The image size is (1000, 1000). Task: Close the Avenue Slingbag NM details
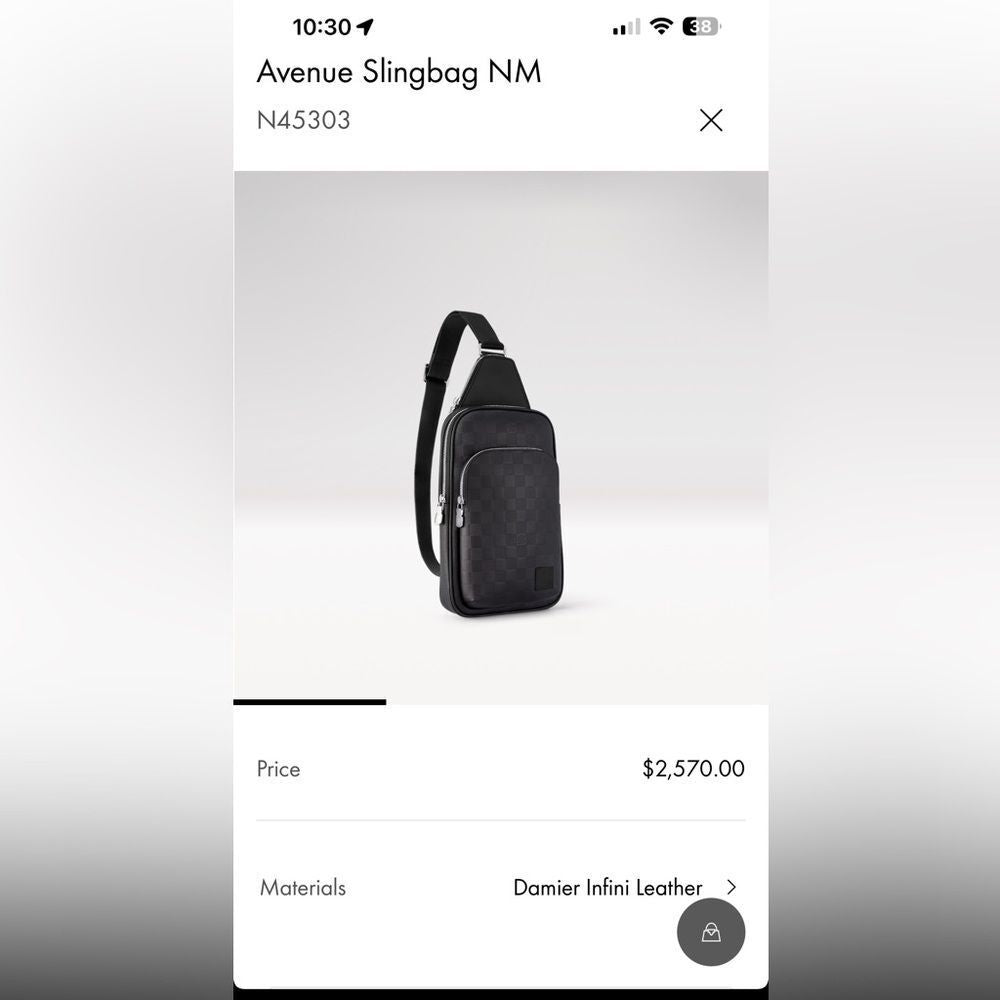tap(711, 121)
